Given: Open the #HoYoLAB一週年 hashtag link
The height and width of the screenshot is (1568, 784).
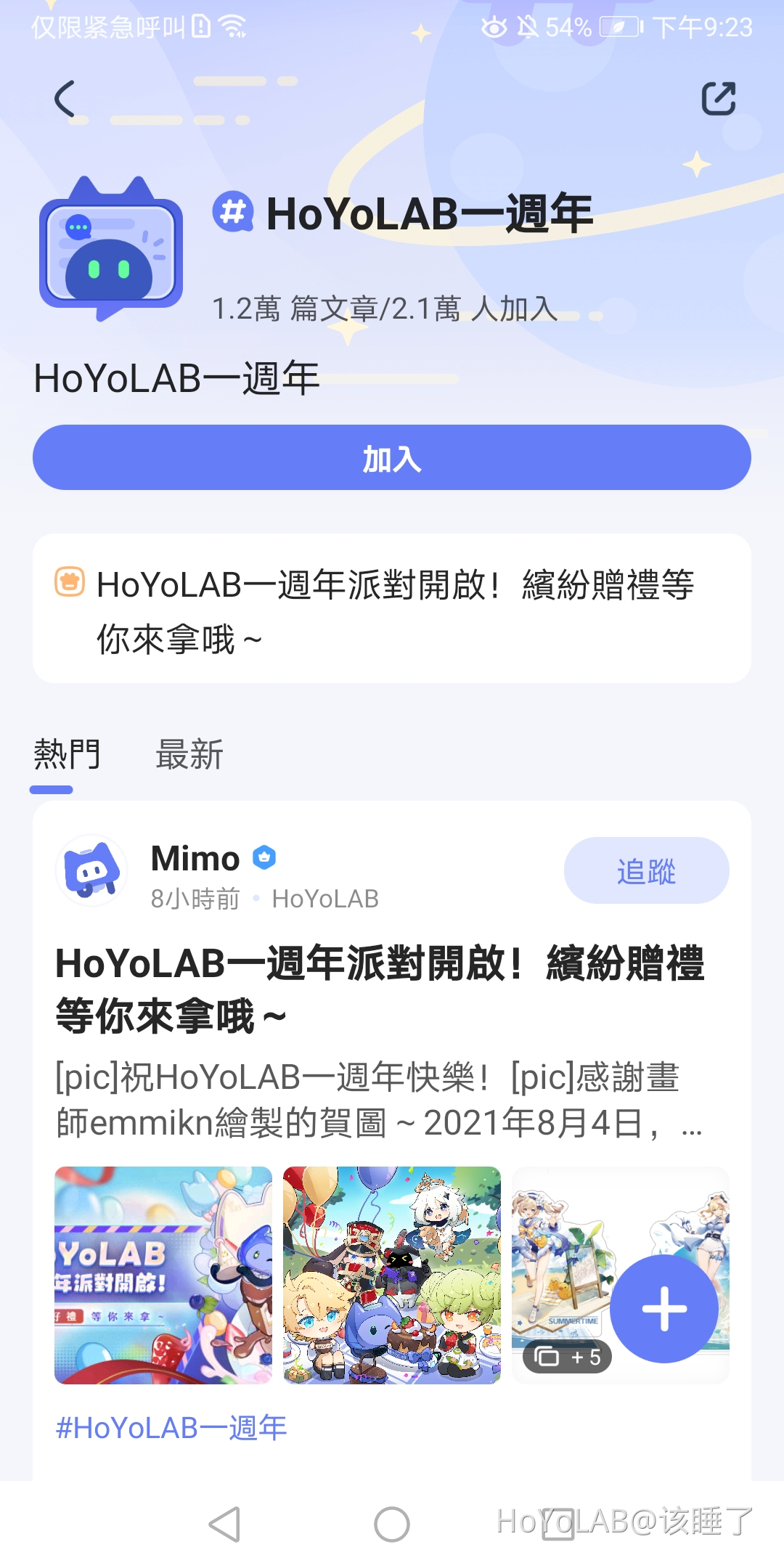Looking at the screenshot, I should click(171, 1428).
